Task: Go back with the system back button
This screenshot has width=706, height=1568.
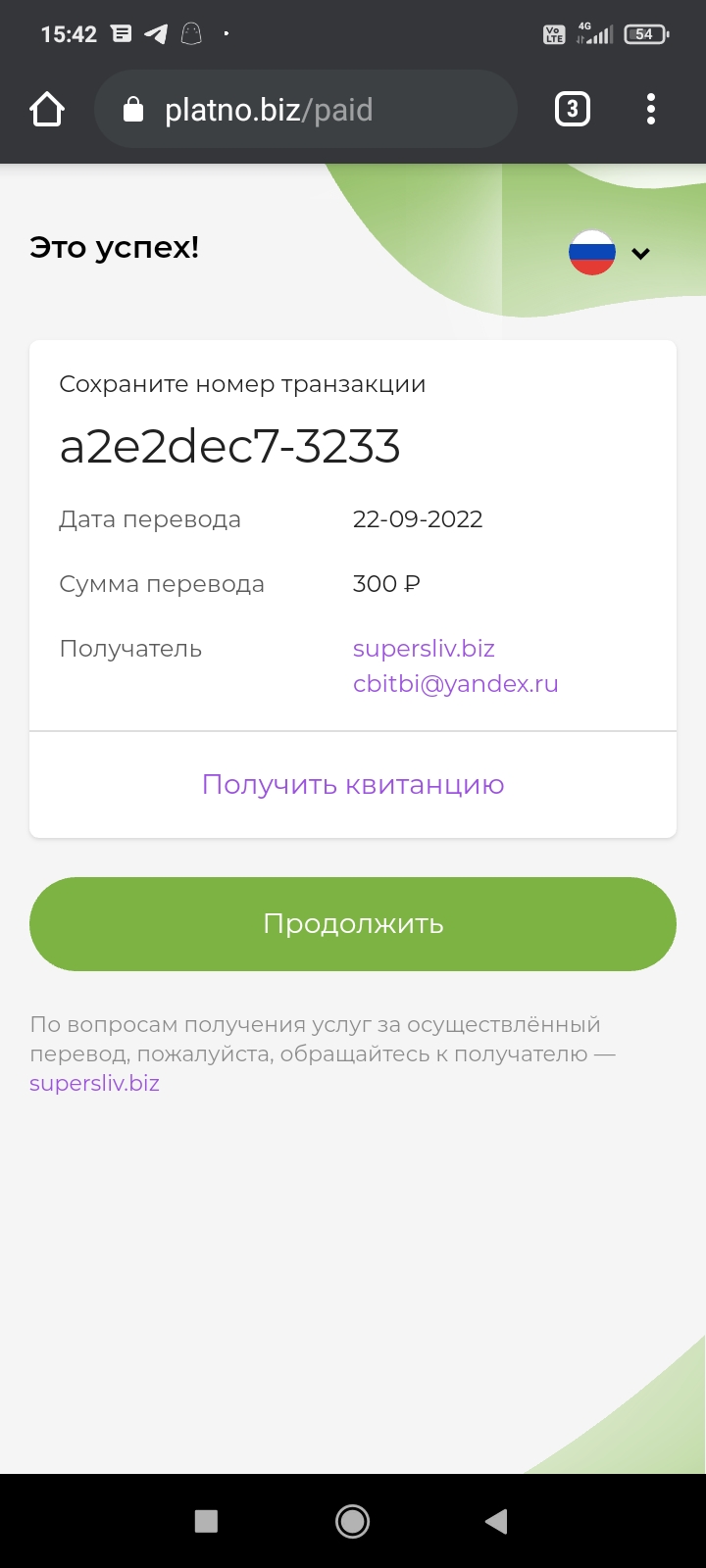Action: pos(497,1521)
